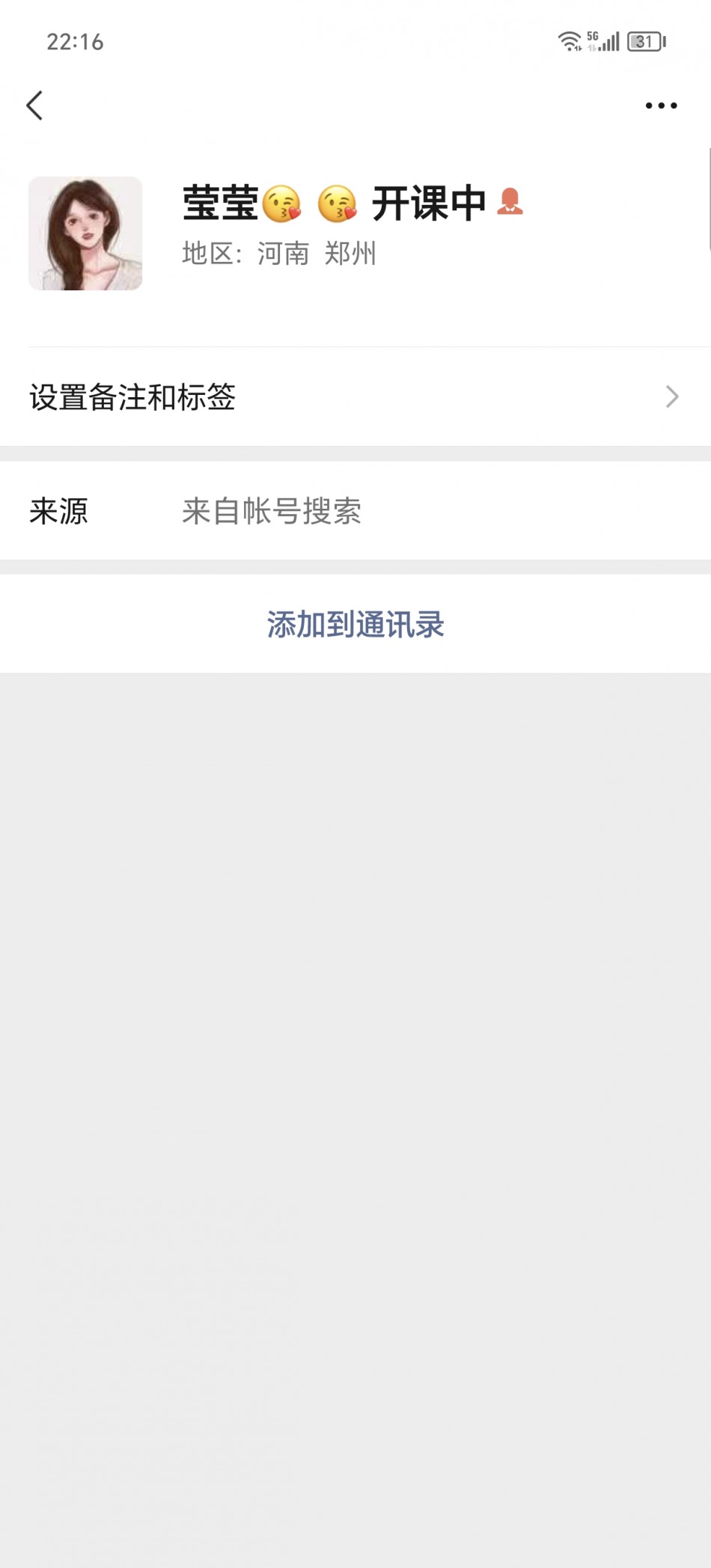Screen dimensions: 711x1568
Task: Open 设置备注和标签 row
Action: coord(355,397)
